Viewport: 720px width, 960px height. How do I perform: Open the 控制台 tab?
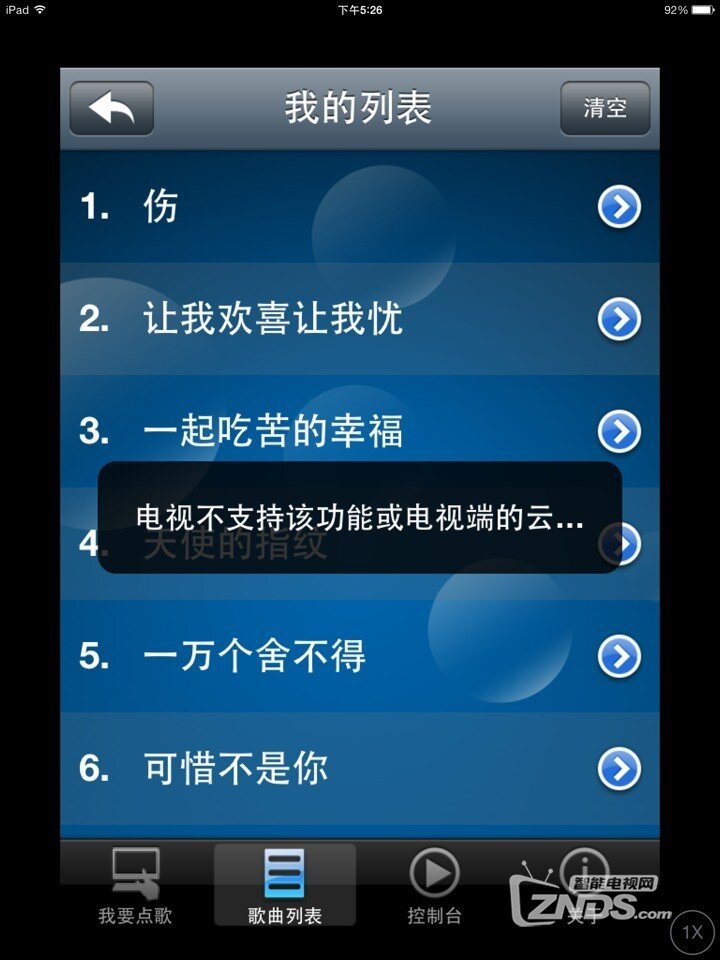[434, 885]
